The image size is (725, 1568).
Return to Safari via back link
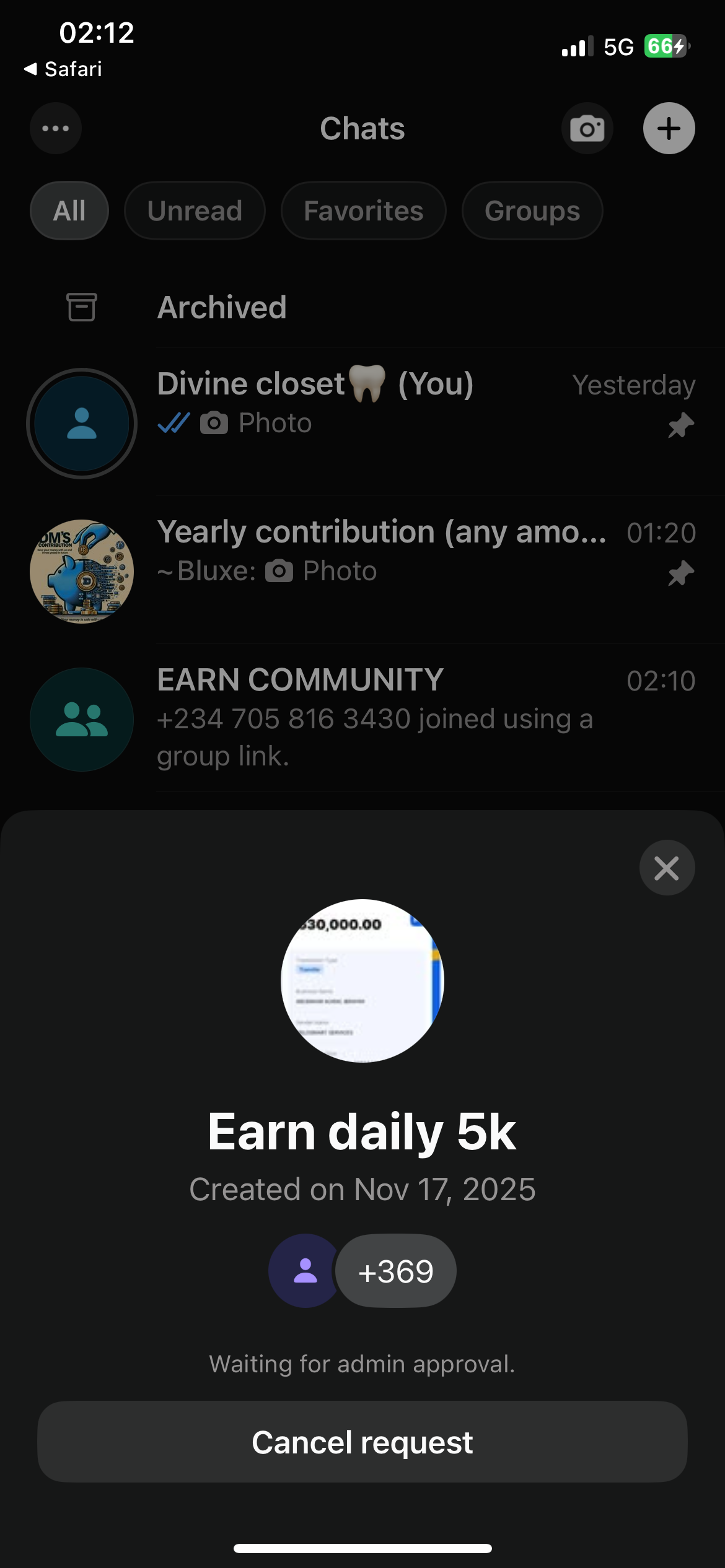63,69
